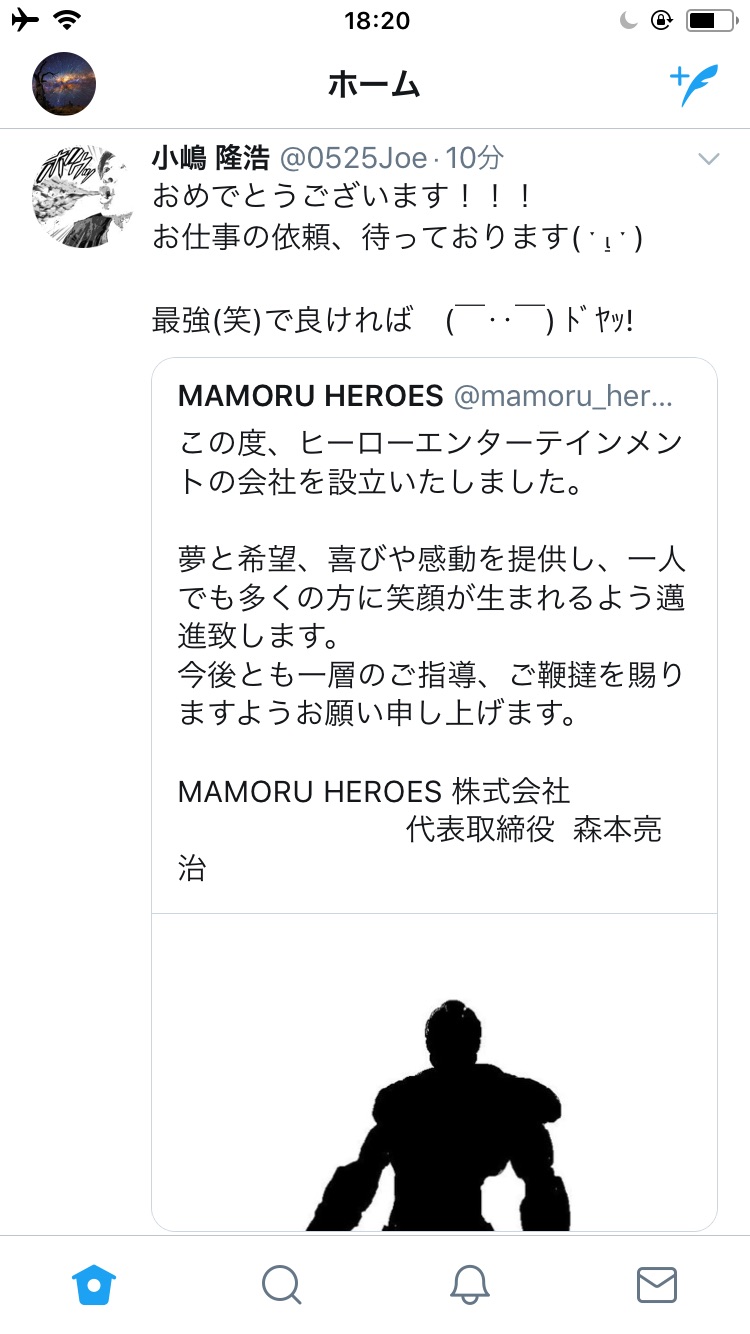
Task: Switch to the Search tab
Action: point(281,1284)
